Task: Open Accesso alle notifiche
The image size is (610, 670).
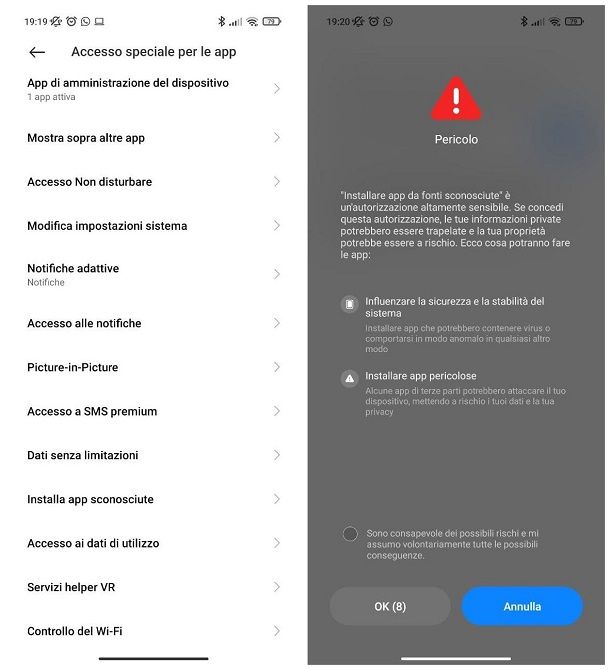Action: click(150, 323)
